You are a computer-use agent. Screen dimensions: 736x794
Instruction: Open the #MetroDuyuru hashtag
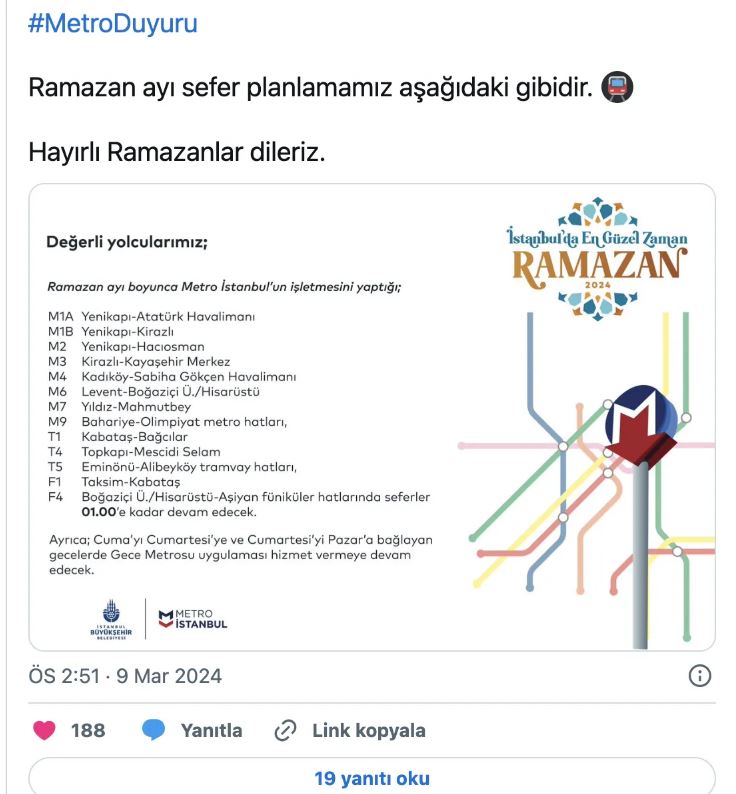[112, 23]
